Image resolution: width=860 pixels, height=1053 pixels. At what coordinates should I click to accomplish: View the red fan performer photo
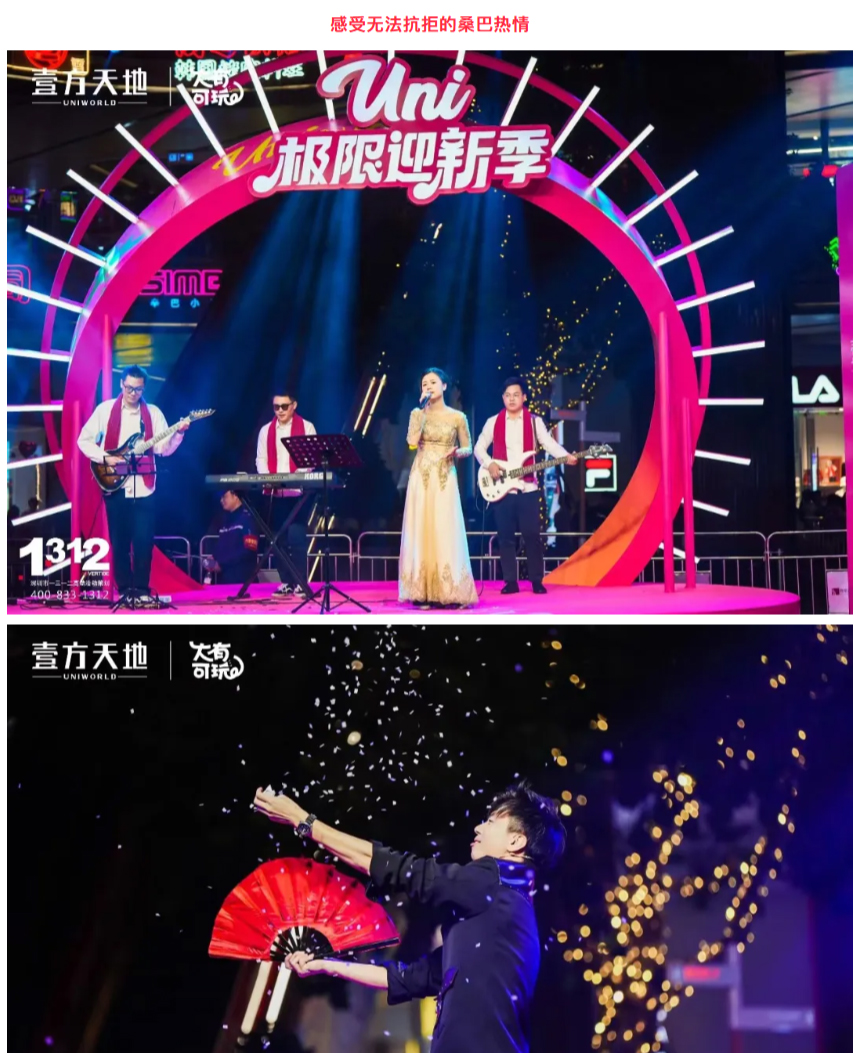(x=430, y=838)
